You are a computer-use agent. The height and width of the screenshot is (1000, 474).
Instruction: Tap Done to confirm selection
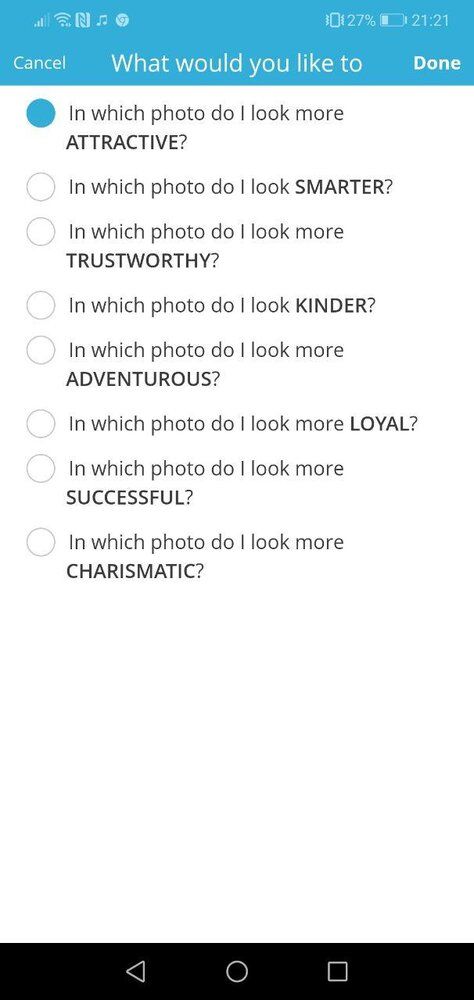pos(437,62)
